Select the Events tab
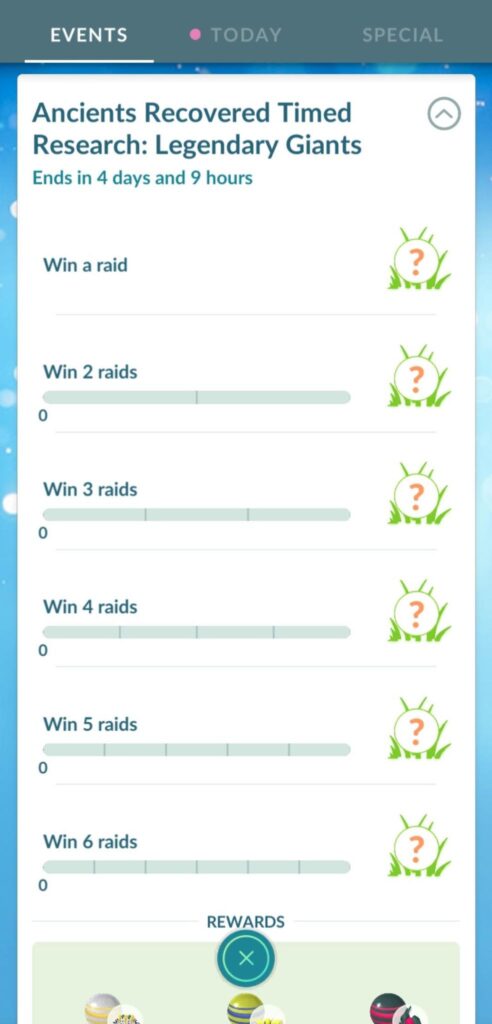Screen dimensions: 492x1024 [x=89, y=35]
